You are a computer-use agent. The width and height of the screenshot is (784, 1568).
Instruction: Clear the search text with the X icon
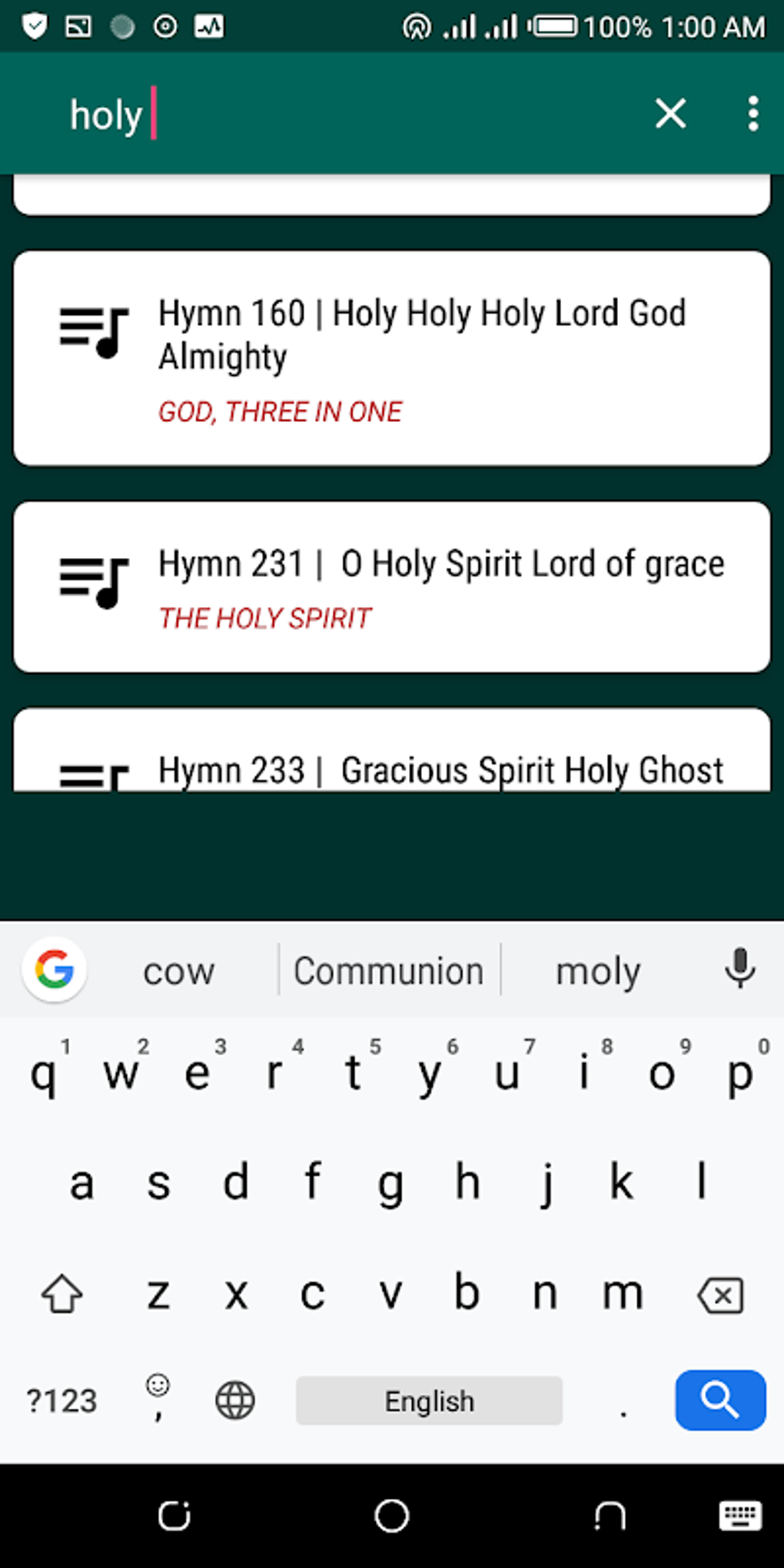point(670,115)
